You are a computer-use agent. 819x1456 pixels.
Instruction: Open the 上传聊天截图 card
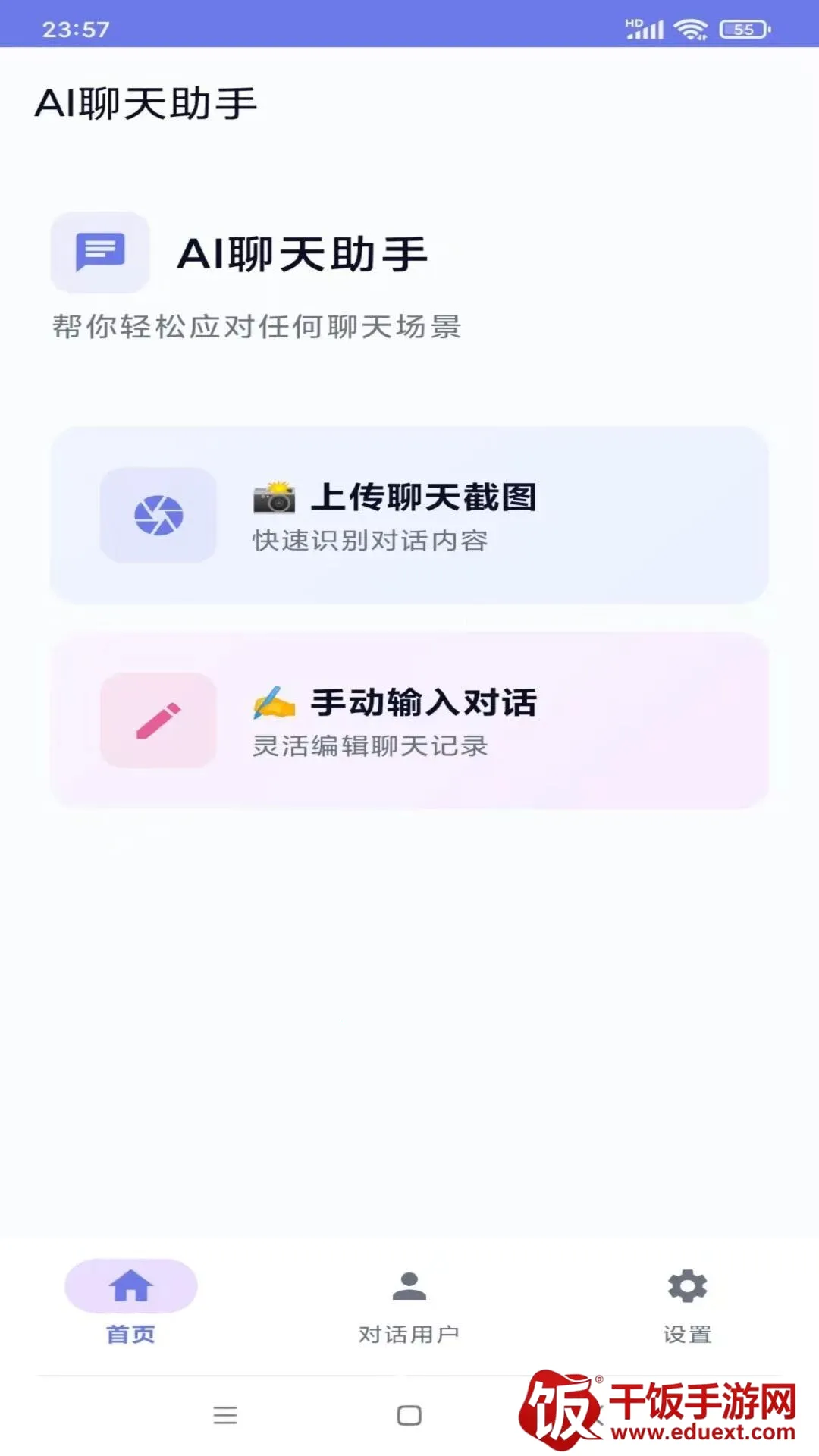click(409, 515)
